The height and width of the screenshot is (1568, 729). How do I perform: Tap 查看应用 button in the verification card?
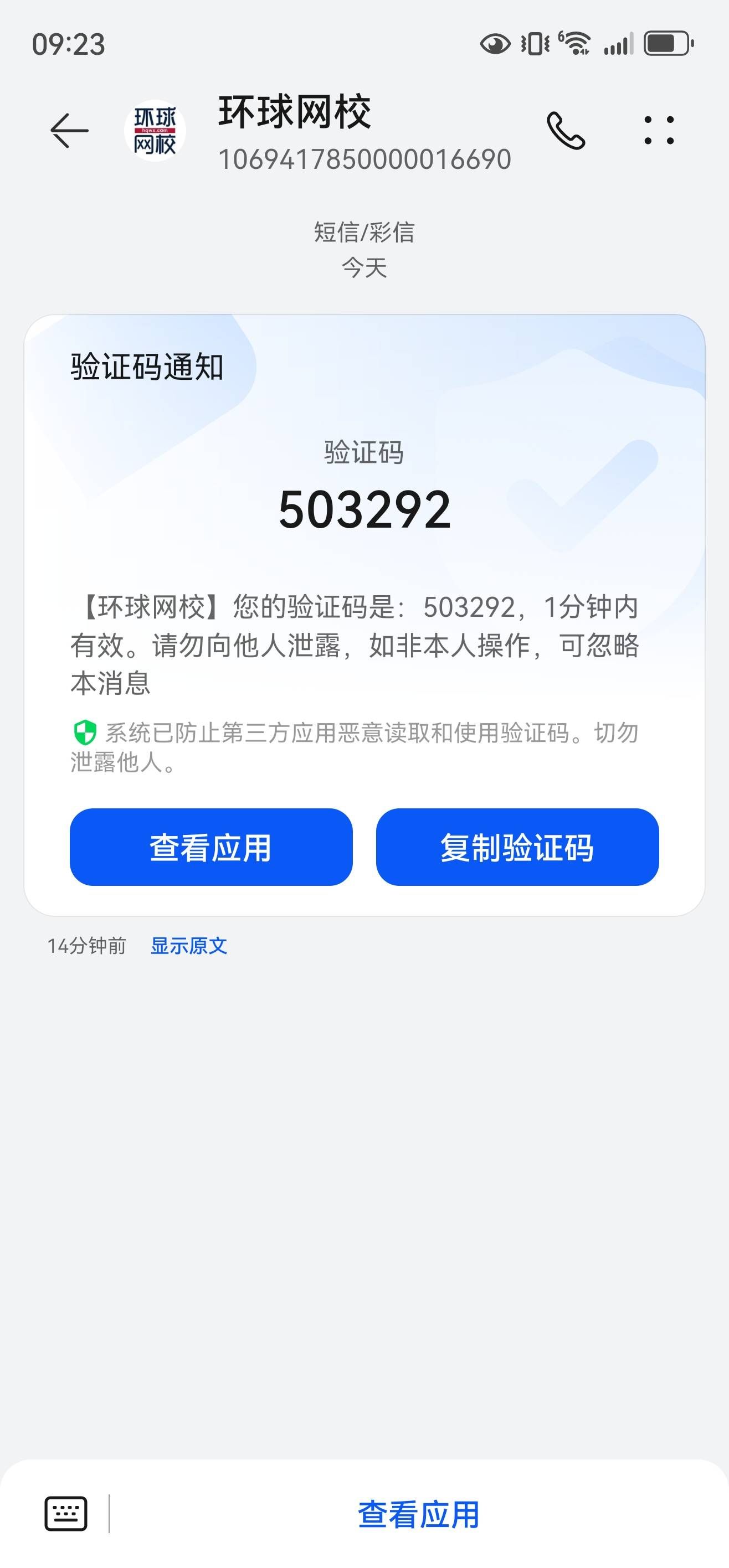[x=211, y=847]
